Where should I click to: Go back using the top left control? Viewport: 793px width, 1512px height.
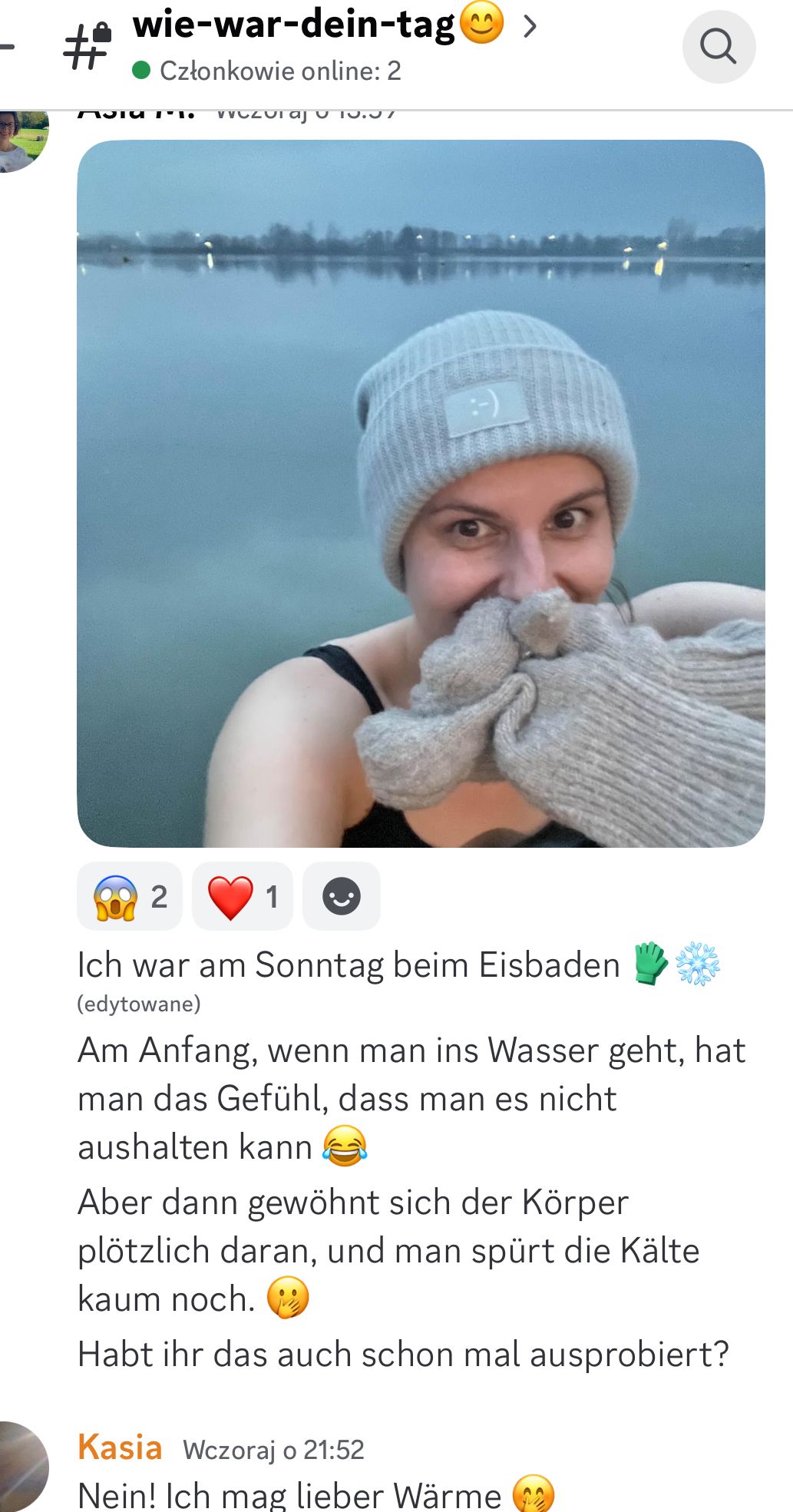pos(8,46)
